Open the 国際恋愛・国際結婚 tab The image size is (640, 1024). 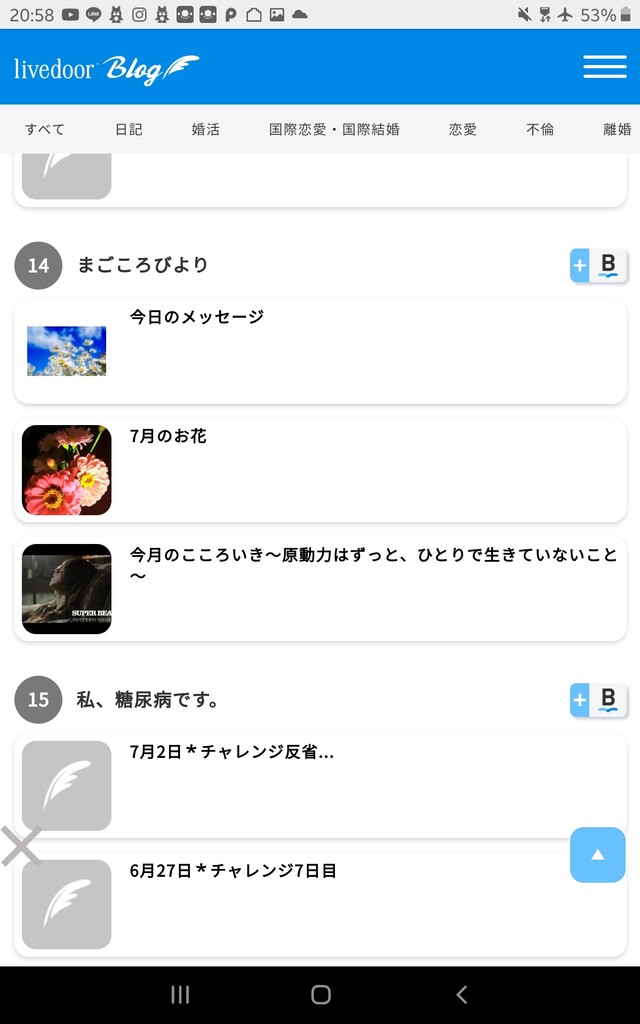(x=334, y=130)
